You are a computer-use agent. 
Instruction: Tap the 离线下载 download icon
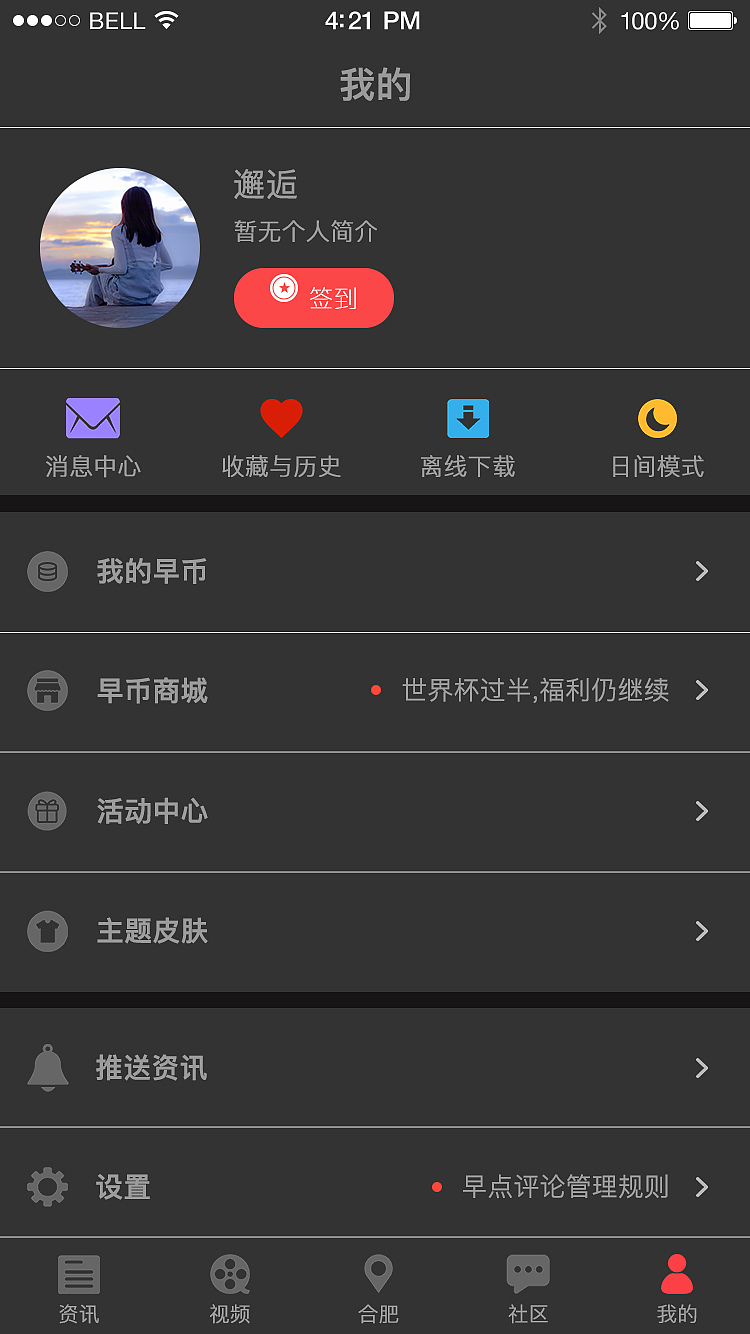(x=468, y=417)
